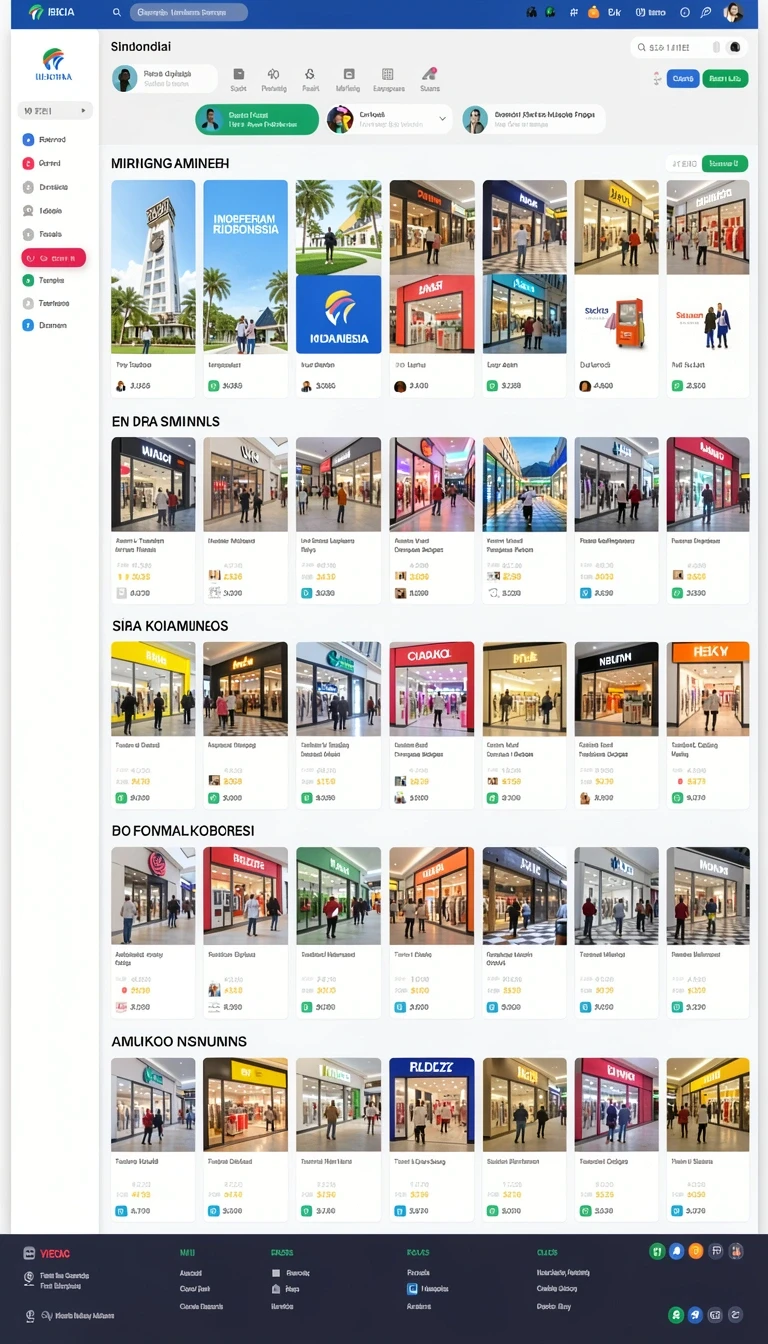Screen dimensions: 768x1344
Task: Open the store card with the orange REKY sign
Action: click(x=708, y=725)
